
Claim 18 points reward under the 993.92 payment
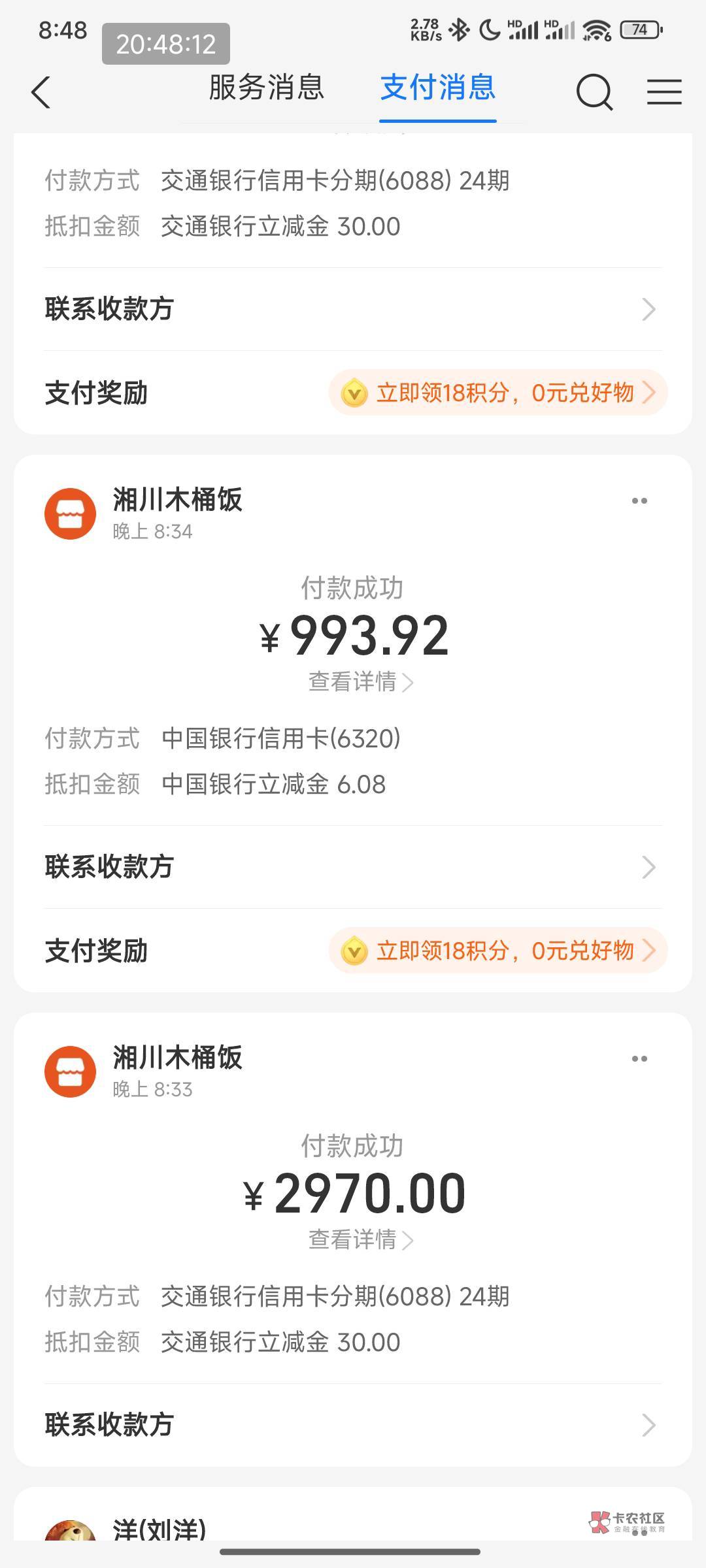(x=498, y=951)
